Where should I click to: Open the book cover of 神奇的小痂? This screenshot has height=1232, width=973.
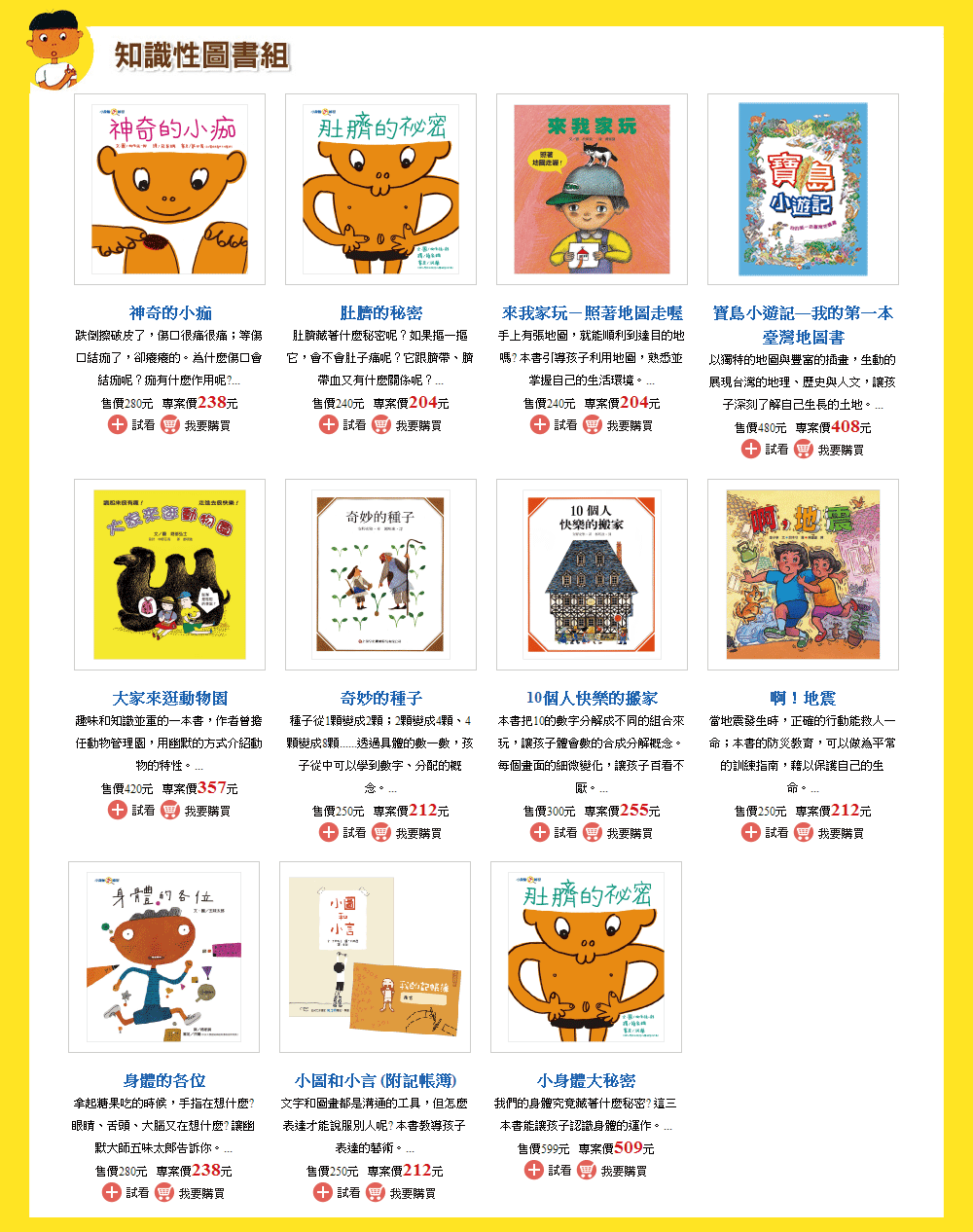click(x=169, y=189)
